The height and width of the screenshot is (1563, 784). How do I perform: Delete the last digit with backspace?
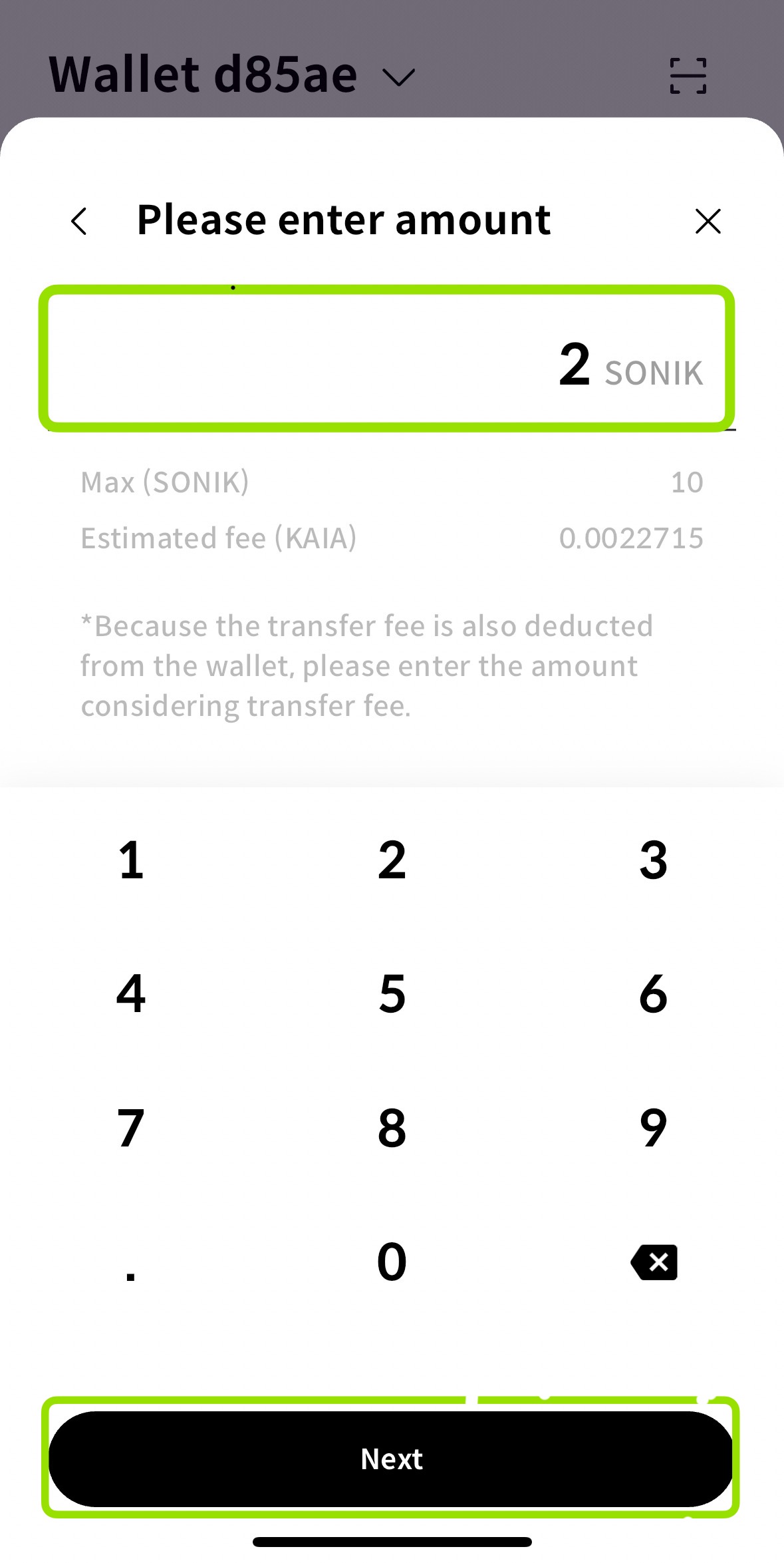[x=654, y=1262]
